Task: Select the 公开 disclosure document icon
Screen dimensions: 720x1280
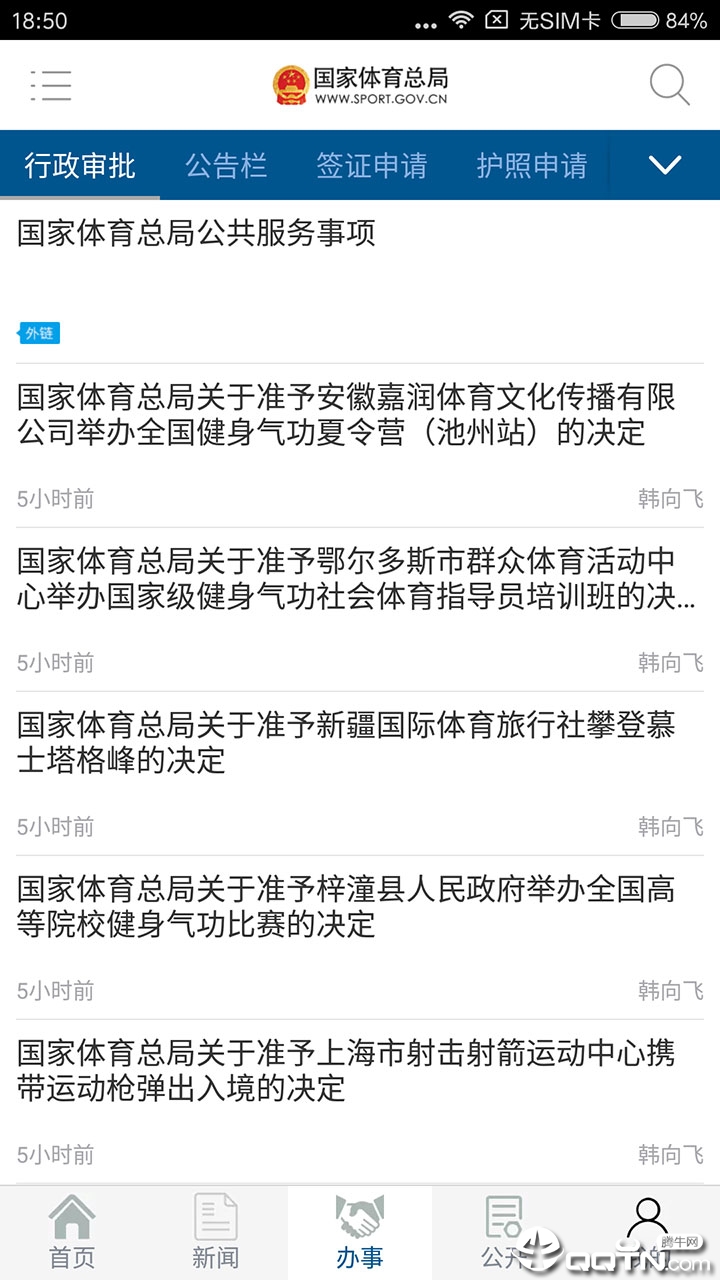Action: [x=504, y=1230]
